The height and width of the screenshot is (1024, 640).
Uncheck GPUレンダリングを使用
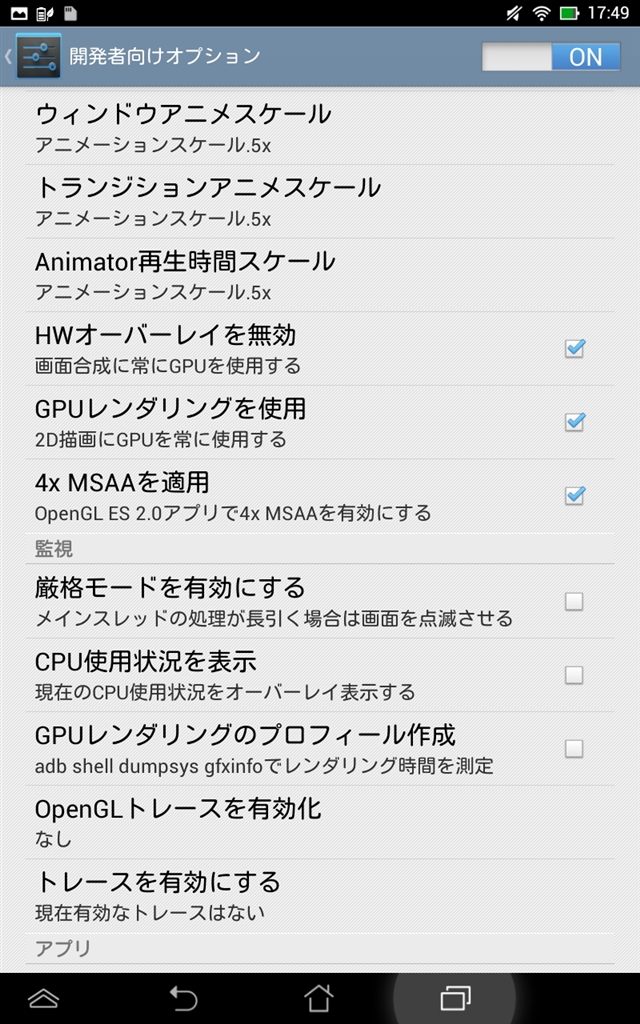(x=574, y=422)
